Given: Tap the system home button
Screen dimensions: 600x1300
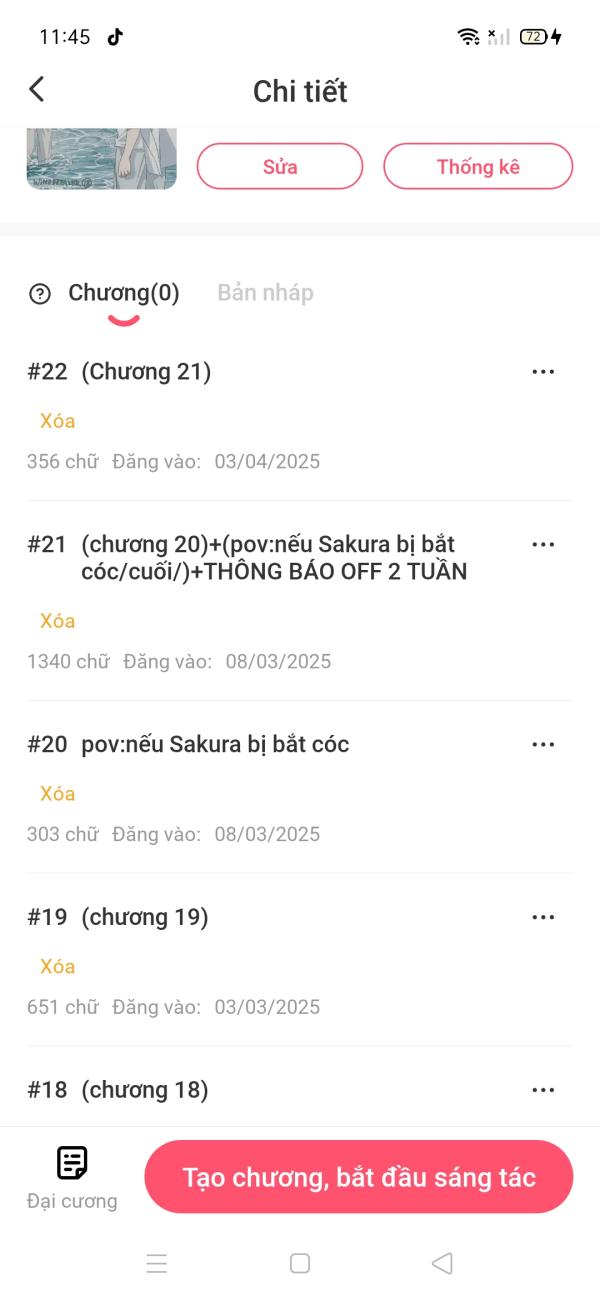Looking at the screenshot, I should click(x=300, y=1263).
